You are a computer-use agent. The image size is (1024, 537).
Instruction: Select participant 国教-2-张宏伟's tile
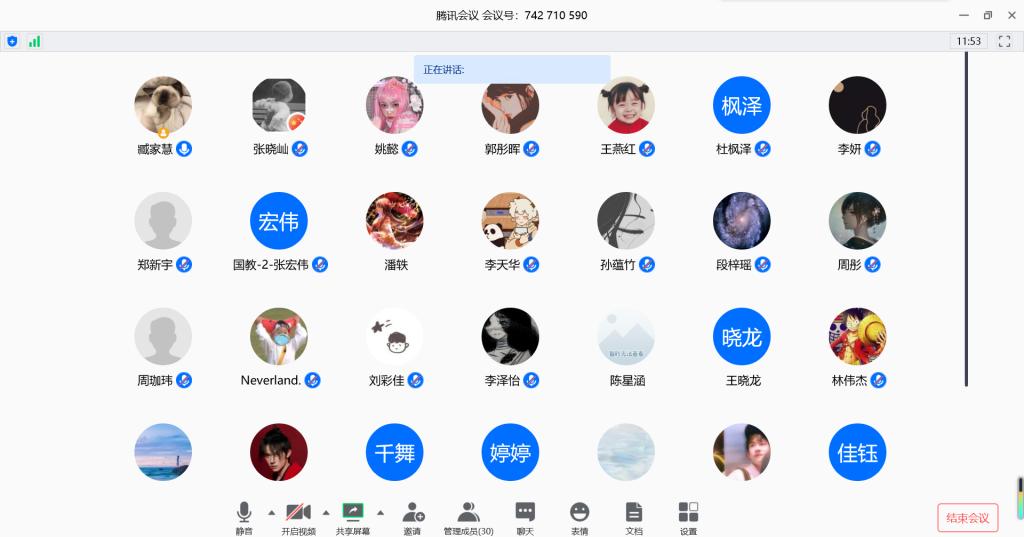pos(279,221)
